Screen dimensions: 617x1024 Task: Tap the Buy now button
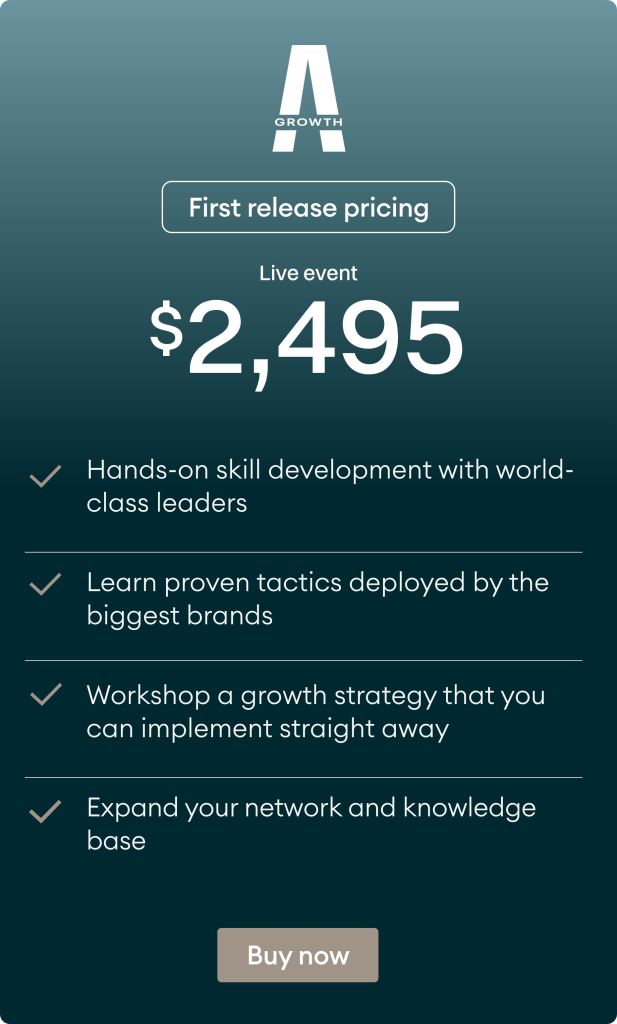[298, 955]
